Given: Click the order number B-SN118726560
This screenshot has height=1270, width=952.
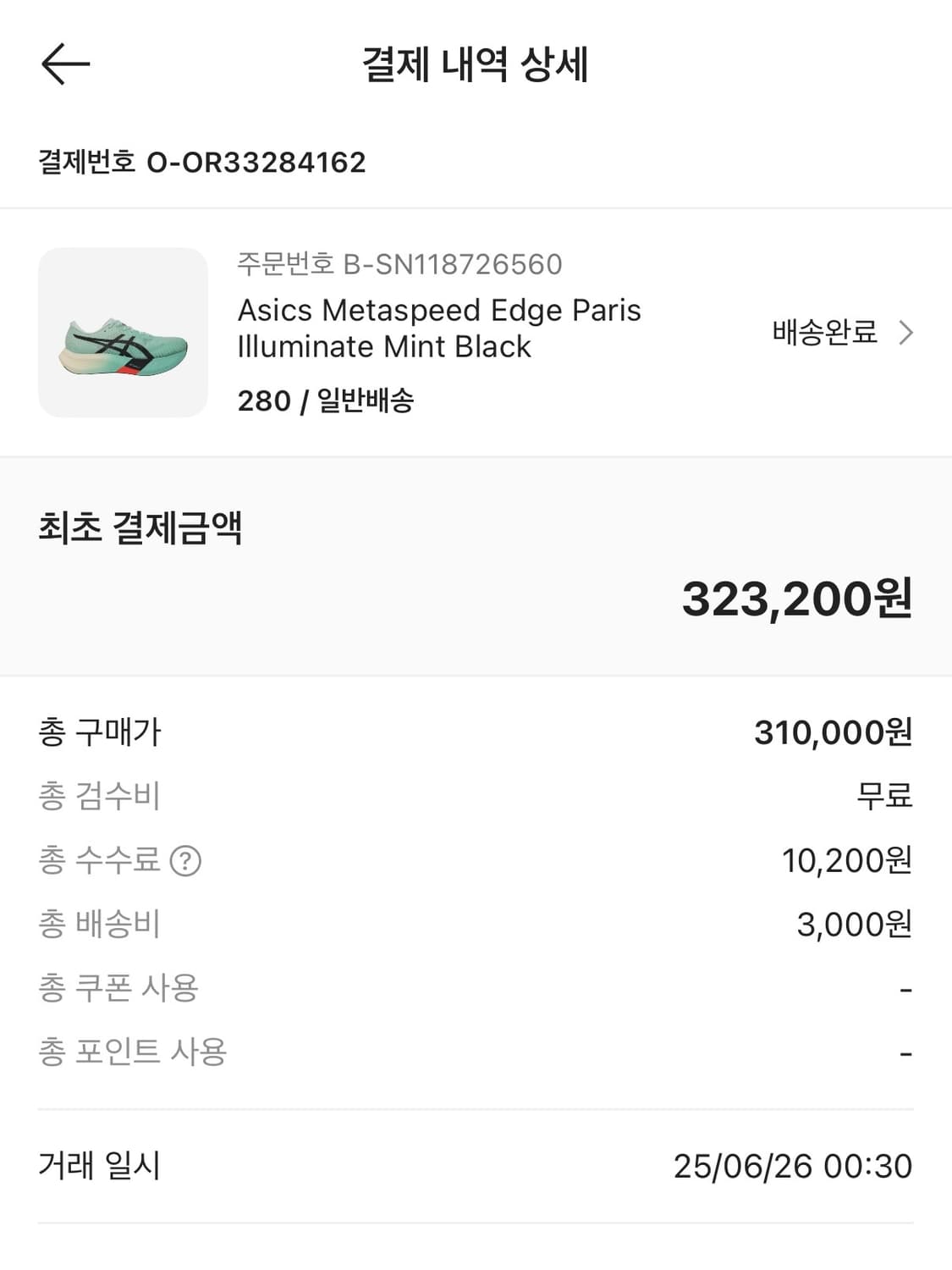Looking at the screenshot, I should point(398,266).
